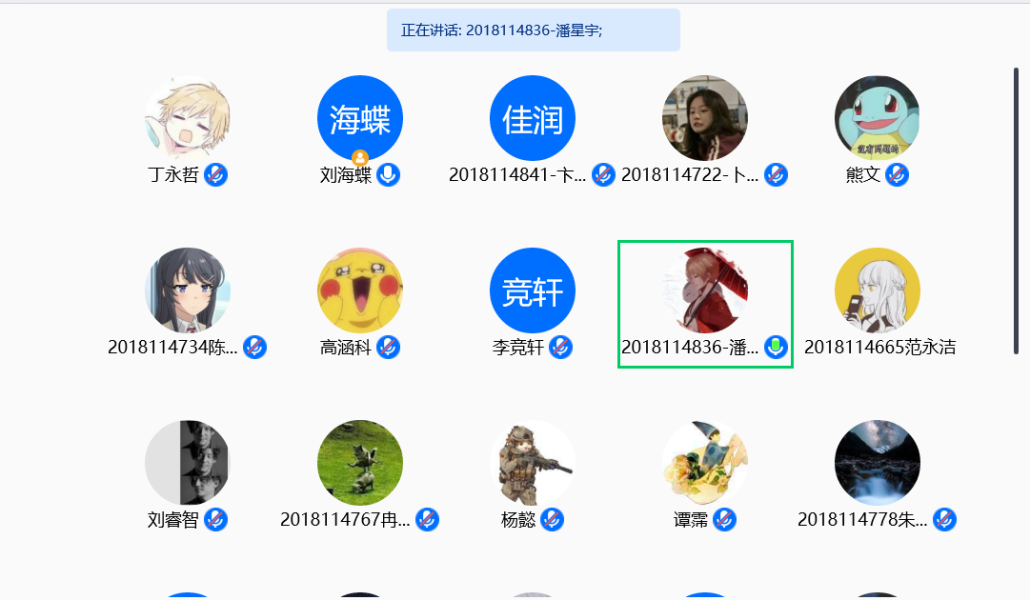
Task: Open participant 2018114778朱... tile
Action: [877, 463]
